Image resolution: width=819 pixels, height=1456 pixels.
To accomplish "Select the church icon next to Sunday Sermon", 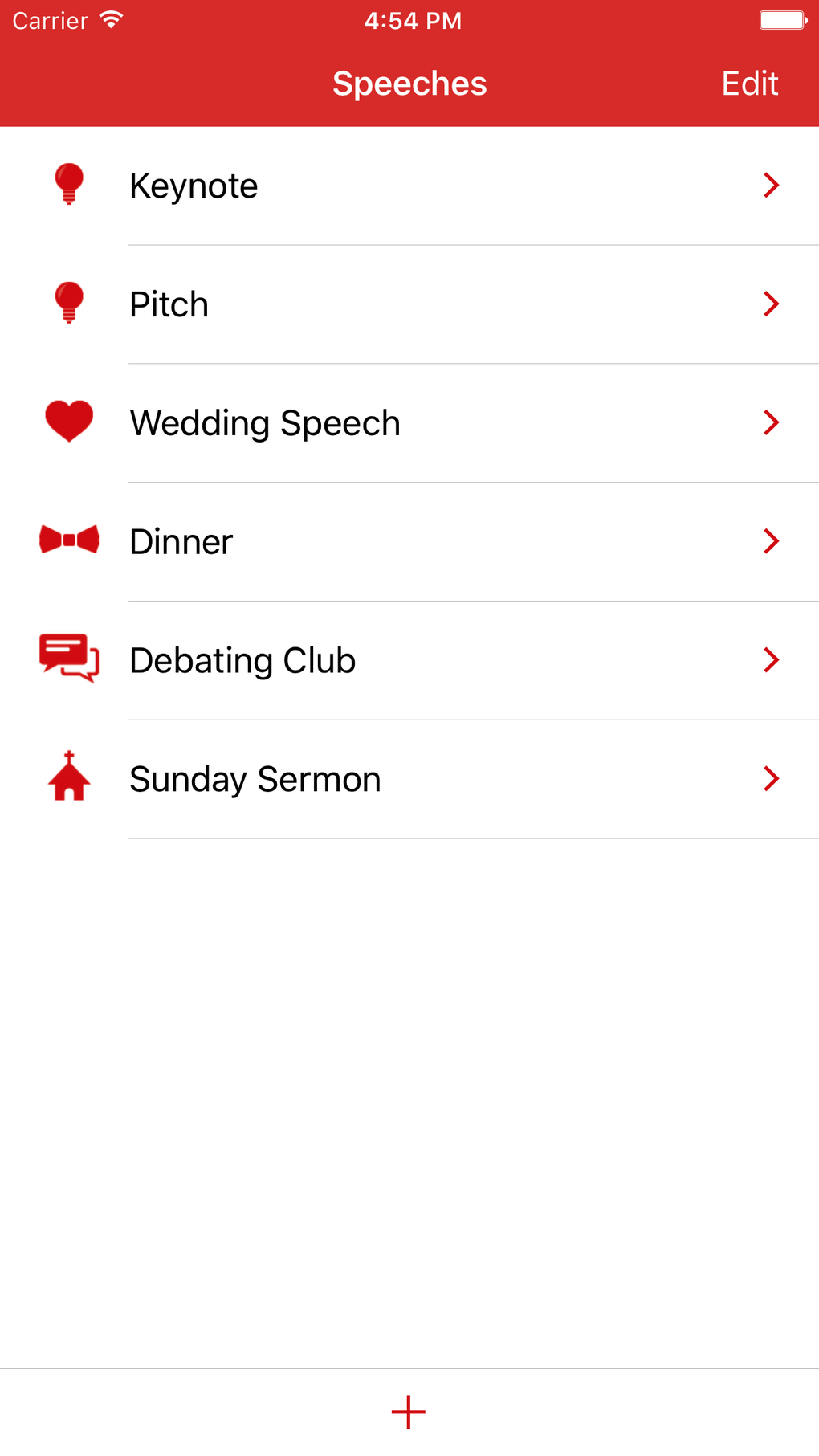I will (70, 778).
